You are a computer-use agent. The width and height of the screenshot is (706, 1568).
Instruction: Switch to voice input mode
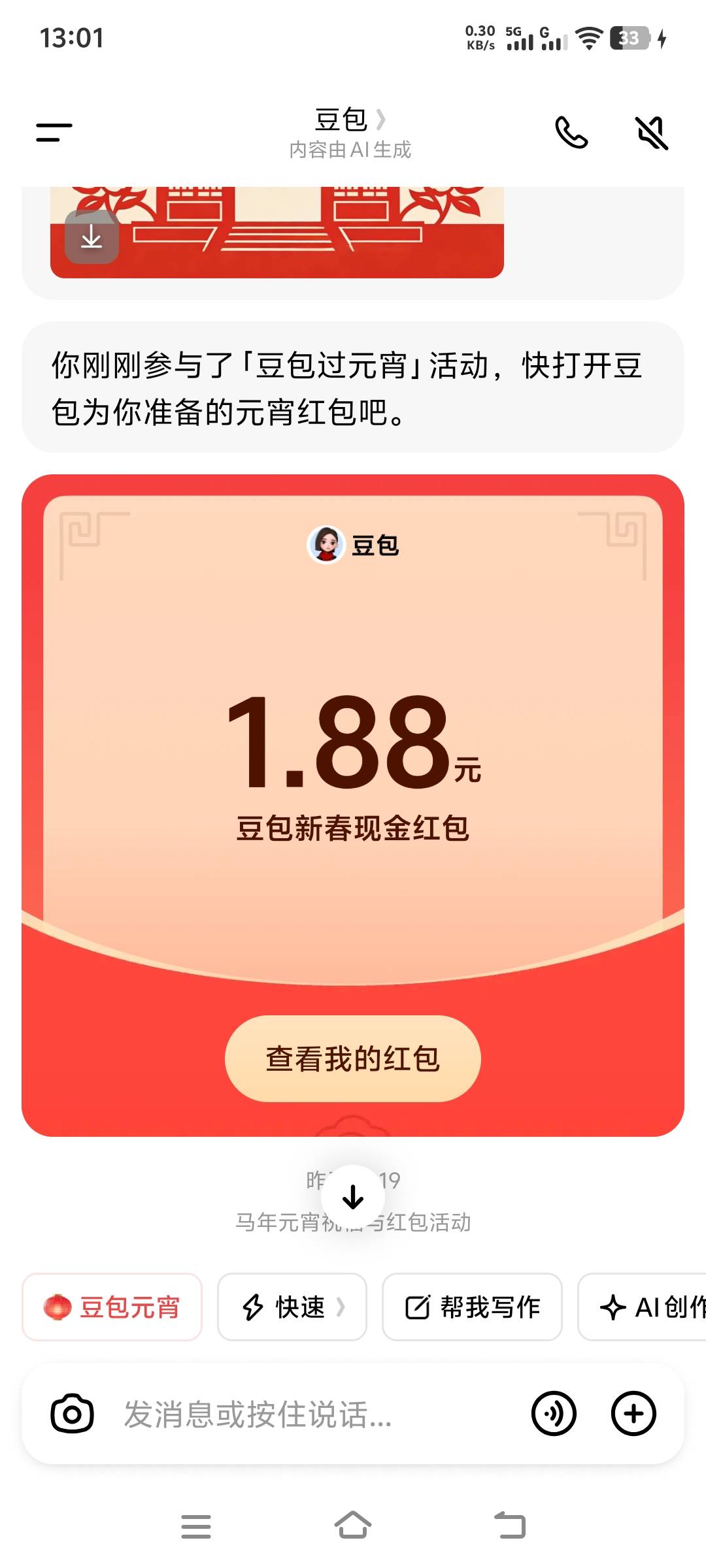coord(554,1414)
